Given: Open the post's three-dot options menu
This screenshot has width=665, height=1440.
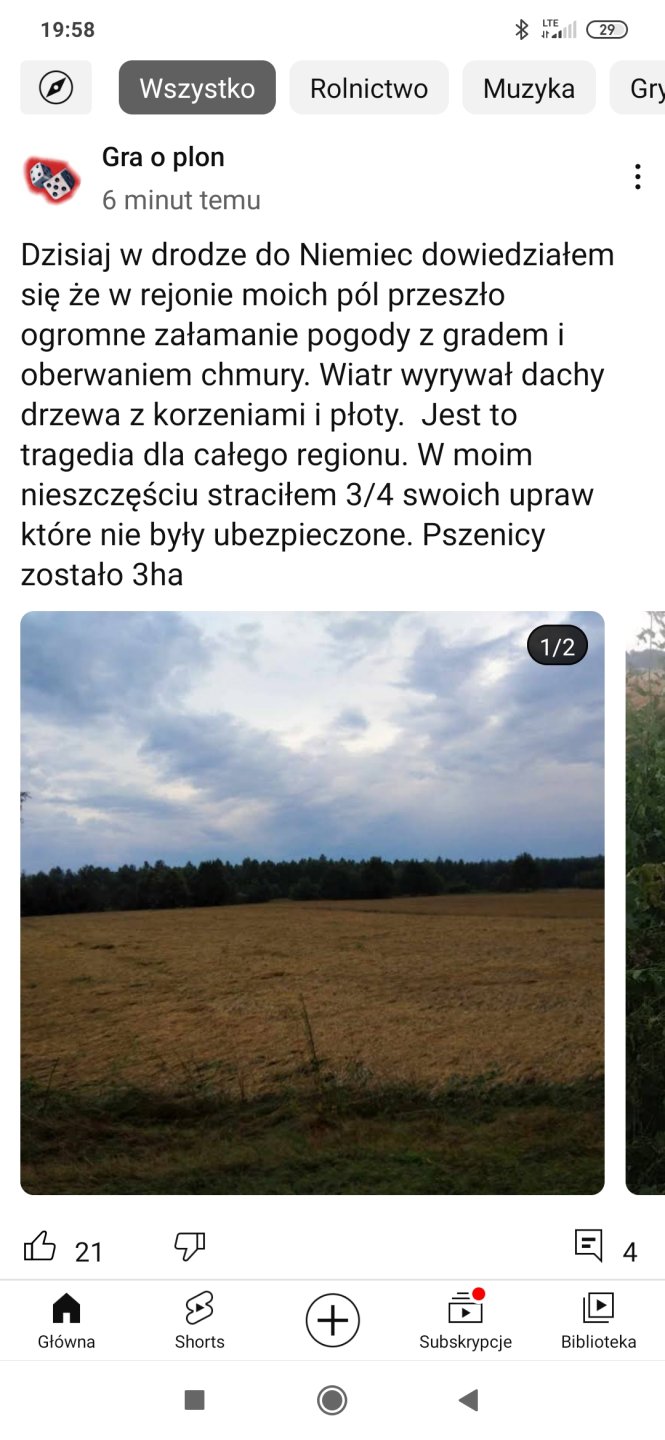Looking at the screenshot, I should point(637,177).
